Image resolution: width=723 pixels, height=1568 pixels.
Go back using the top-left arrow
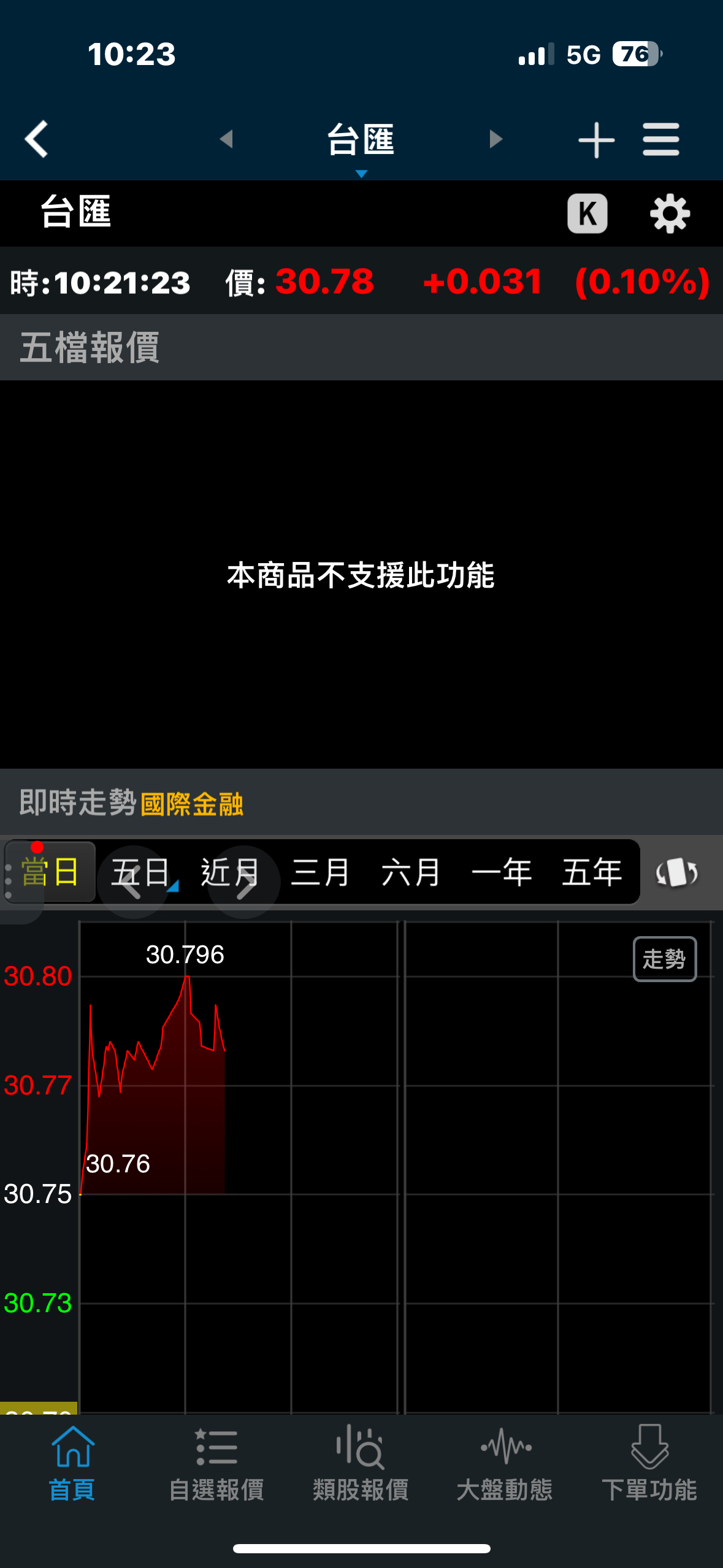[37, 139]
